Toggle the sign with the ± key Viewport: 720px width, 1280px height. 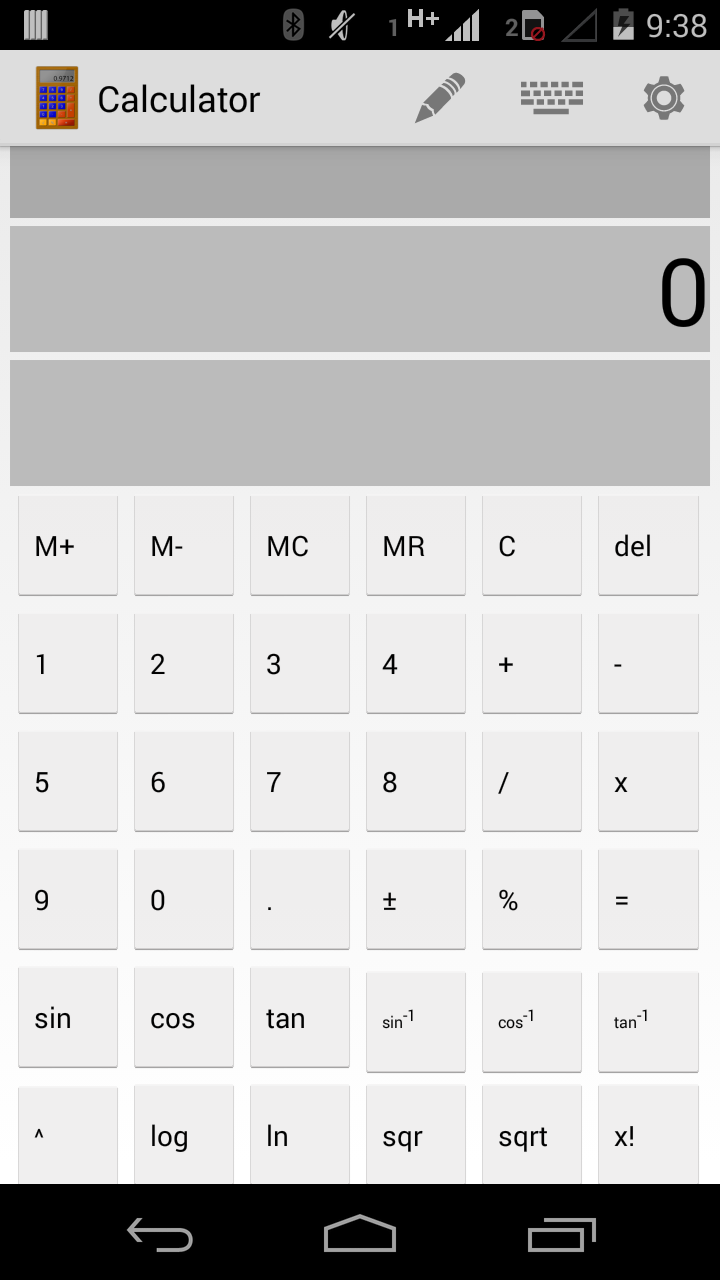415,899
